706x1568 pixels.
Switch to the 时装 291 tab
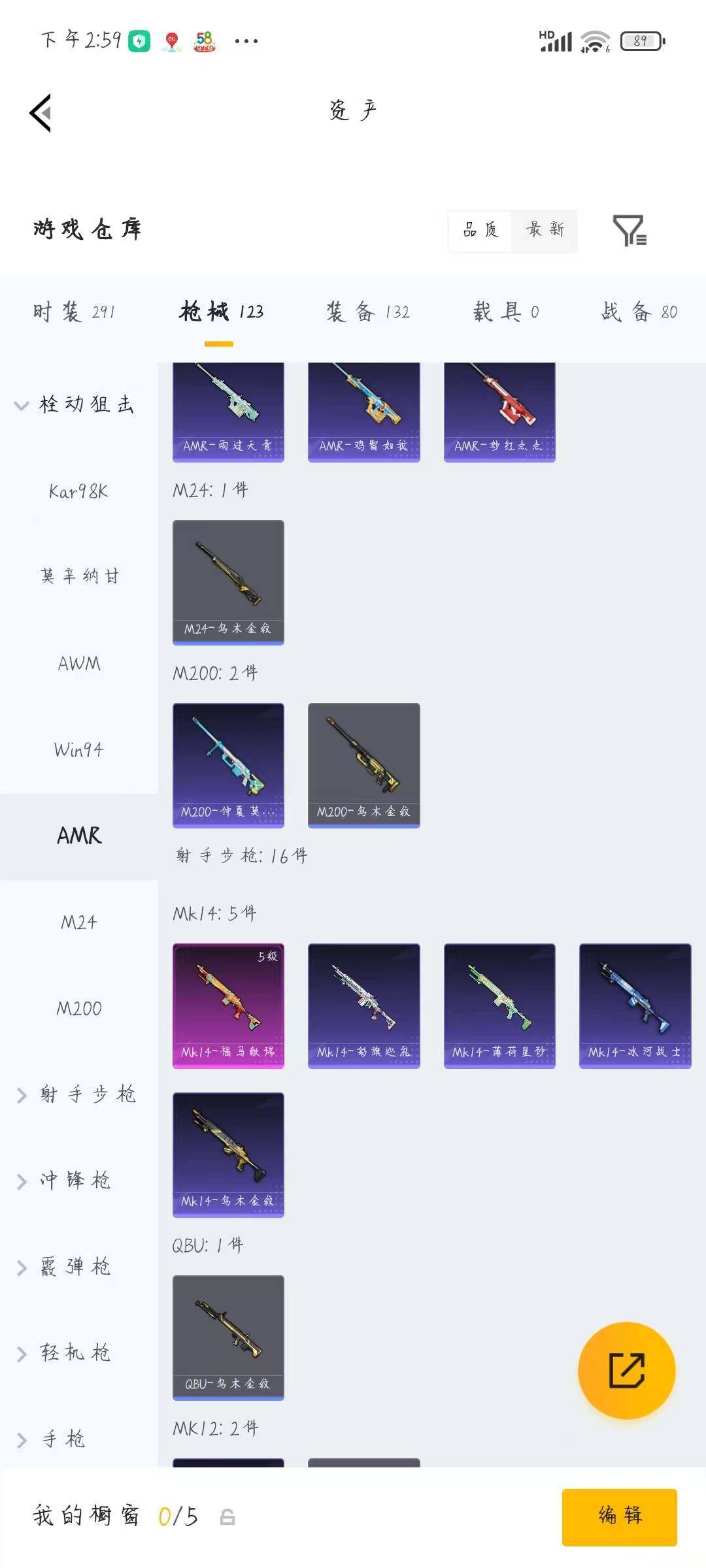(x=74, y=312)
